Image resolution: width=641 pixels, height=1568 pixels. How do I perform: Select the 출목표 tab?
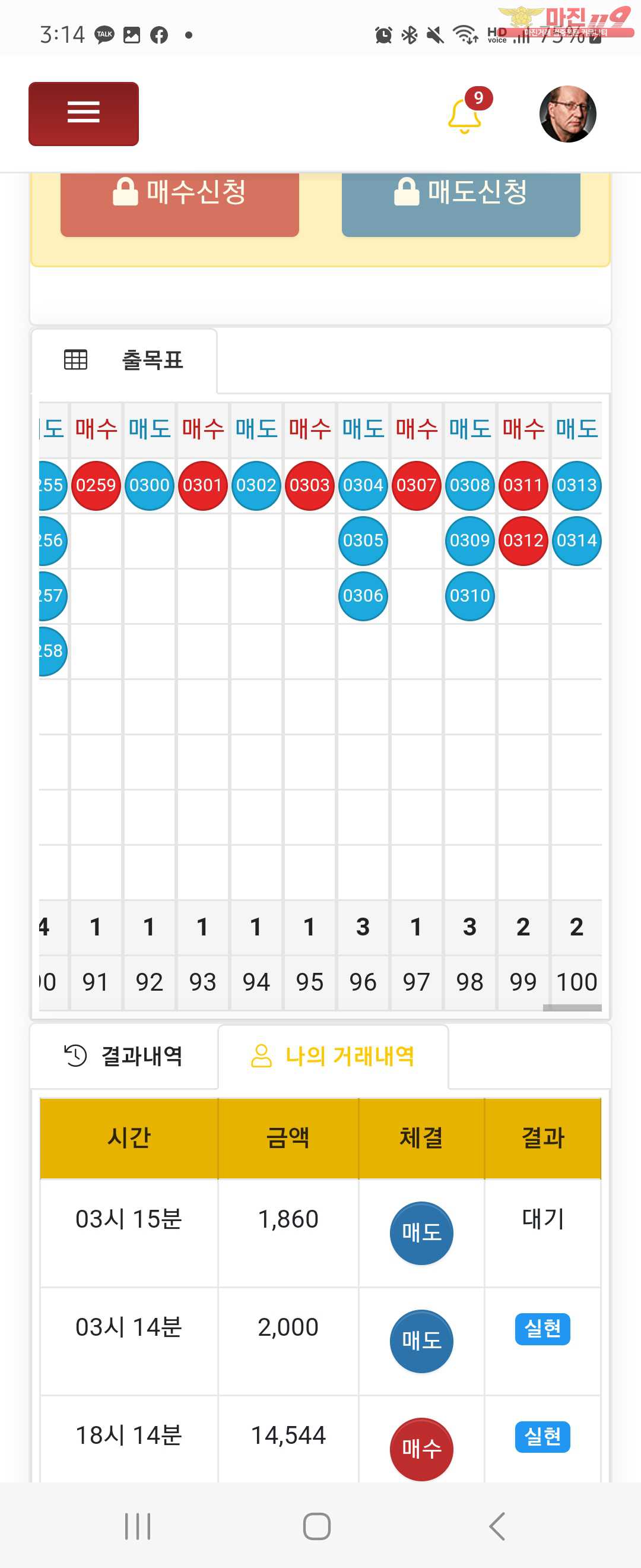pyautogui.click(x=124, y=361)
